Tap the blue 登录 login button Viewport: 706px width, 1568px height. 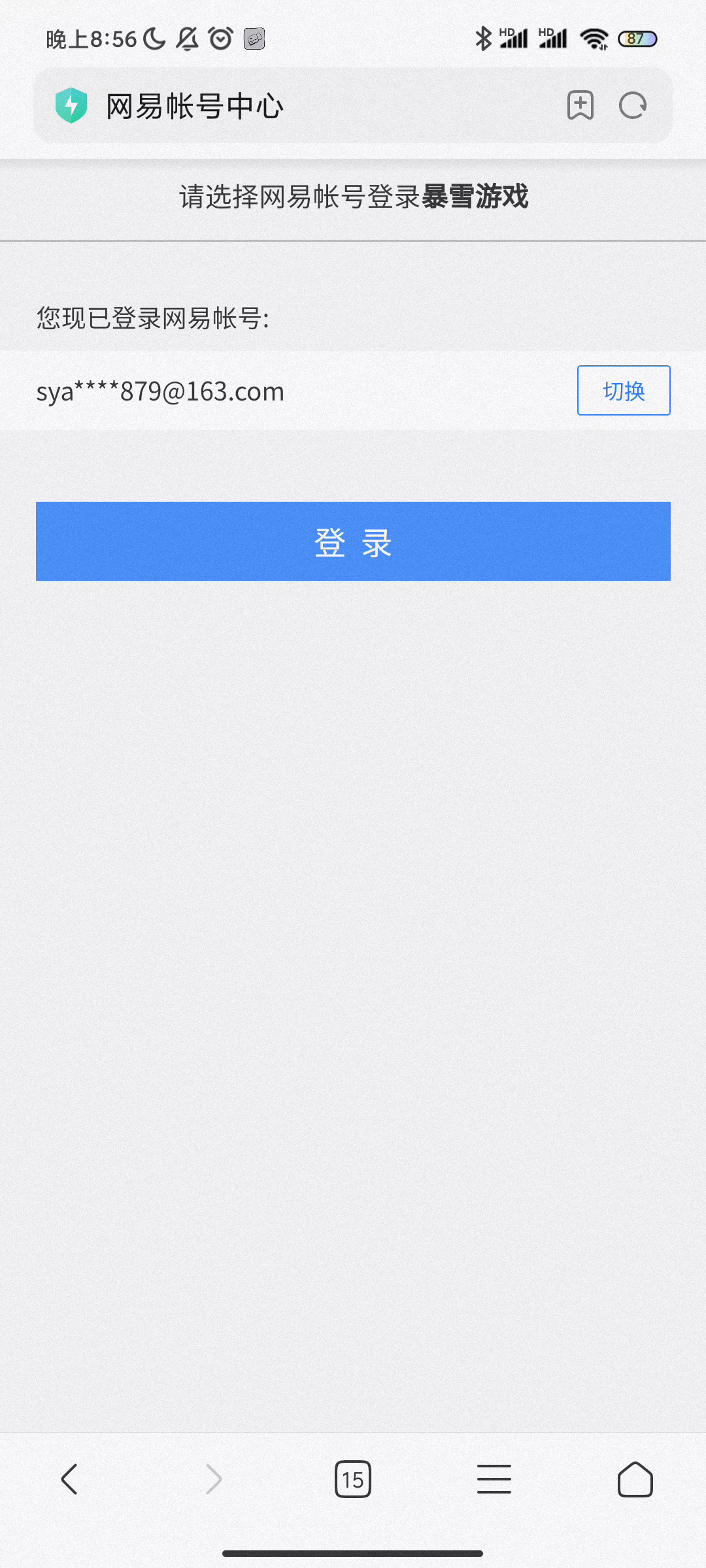coord(353,541)
